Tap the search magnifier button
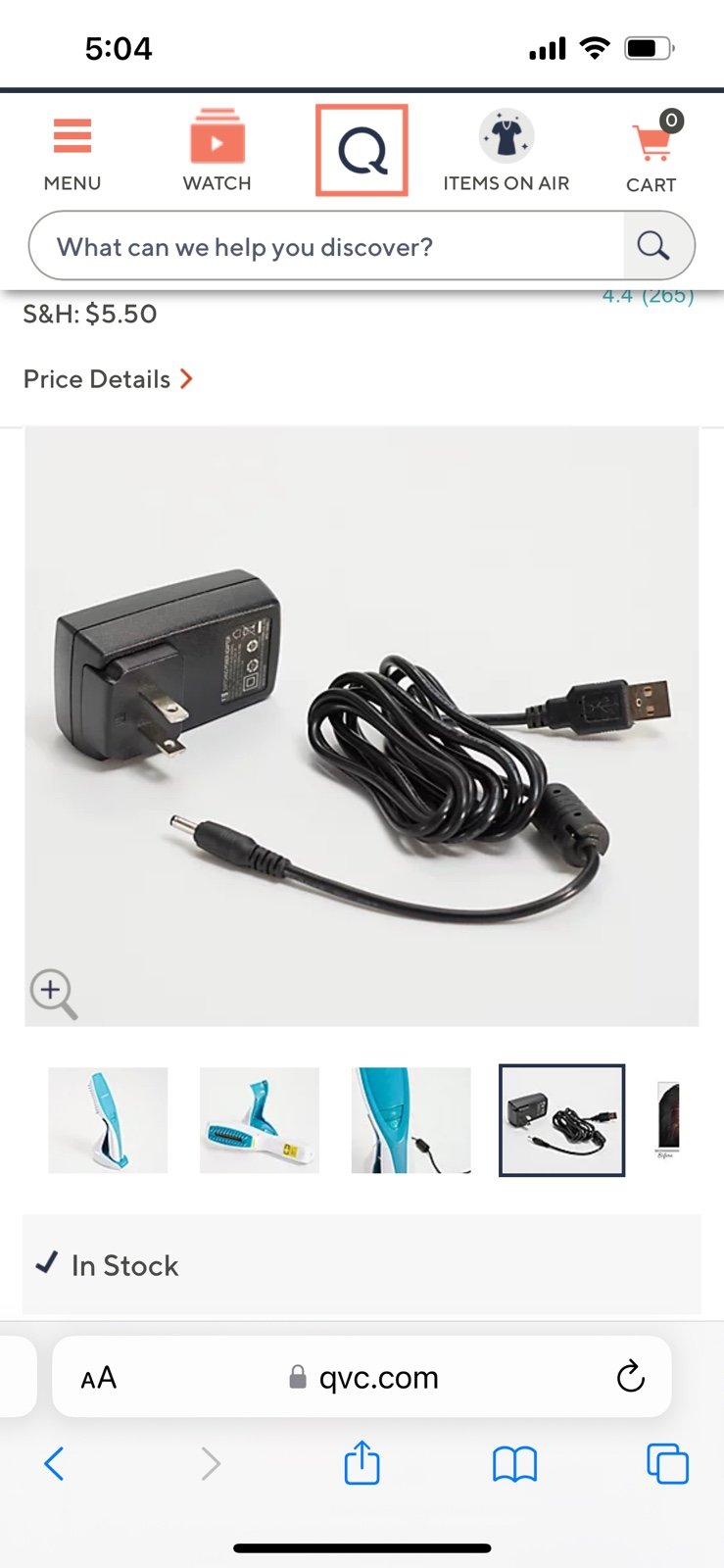Image resolution: width=724 pixels, height=1568 pixels. (x=654, y=247)
